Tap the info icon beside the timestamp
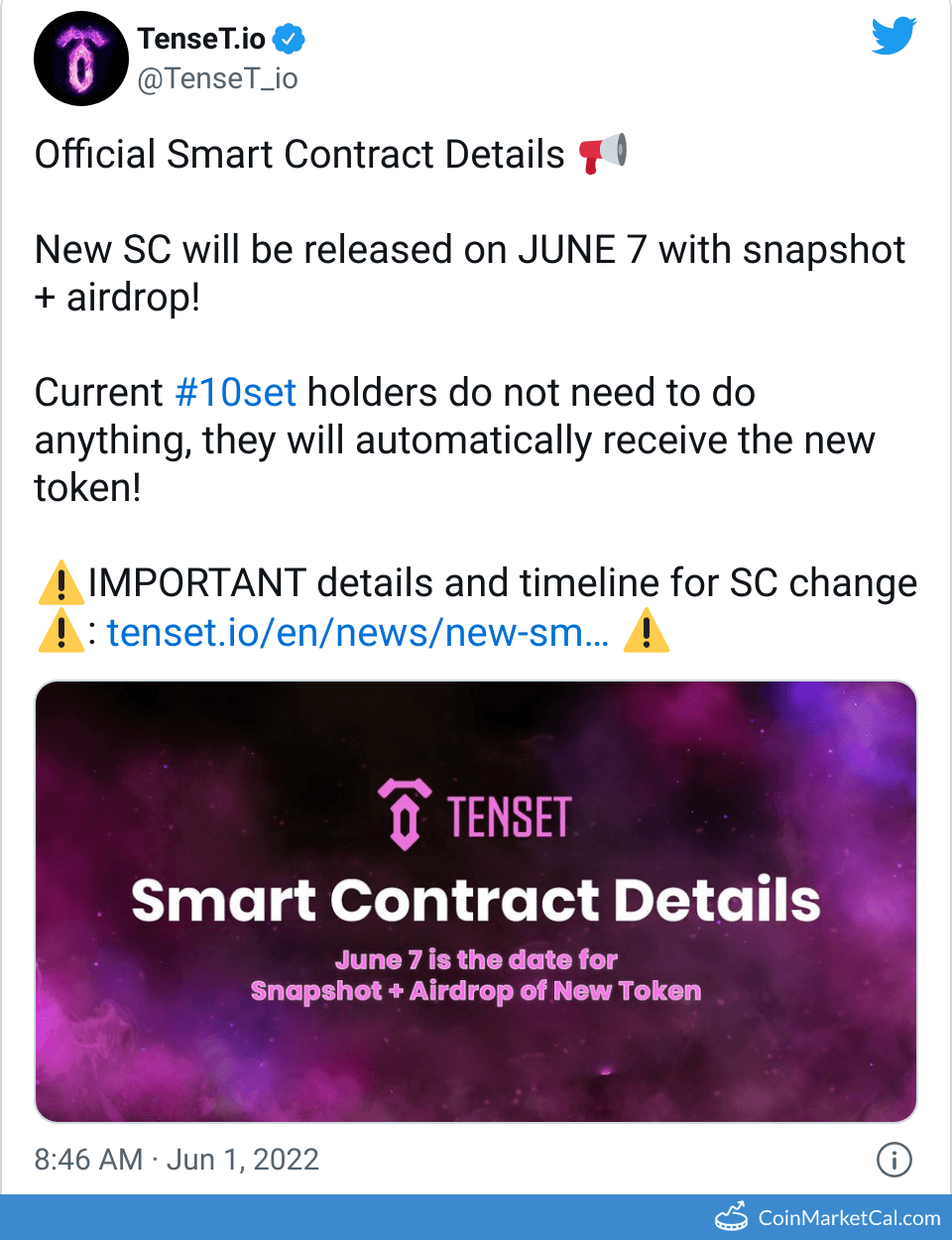Viewport: 952px width, 1240px height. point(893,1159)
